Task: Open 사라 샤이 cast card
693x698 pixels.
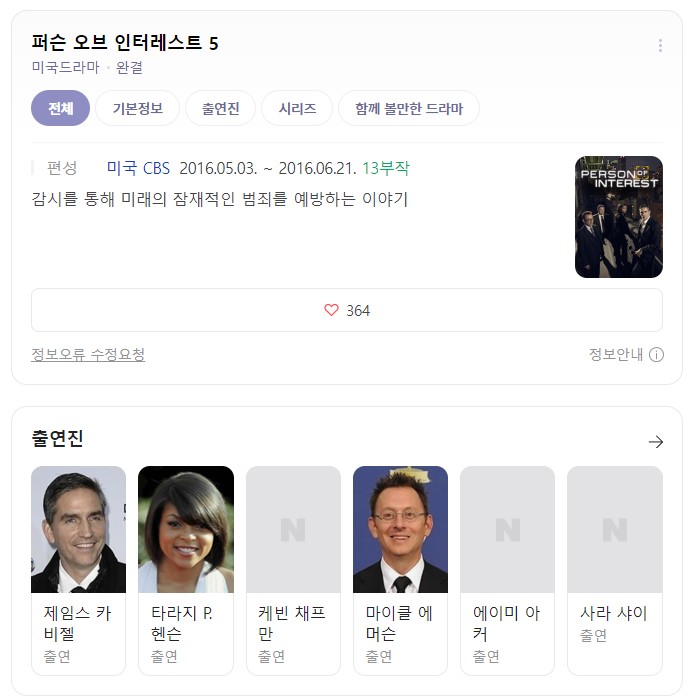Action: click(x=614, y=570)
